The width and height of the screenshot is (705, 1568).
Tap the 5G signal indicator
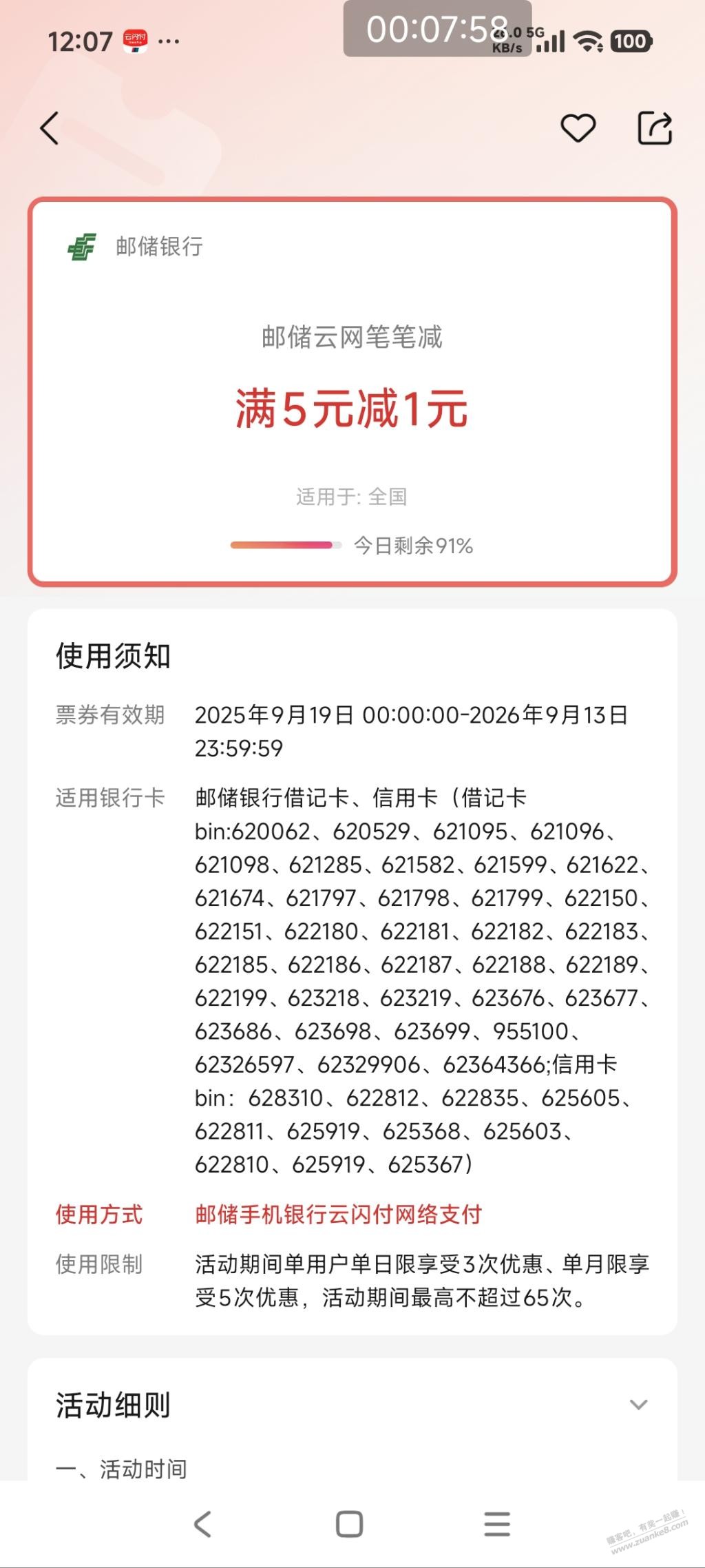[x=551, y=42]
